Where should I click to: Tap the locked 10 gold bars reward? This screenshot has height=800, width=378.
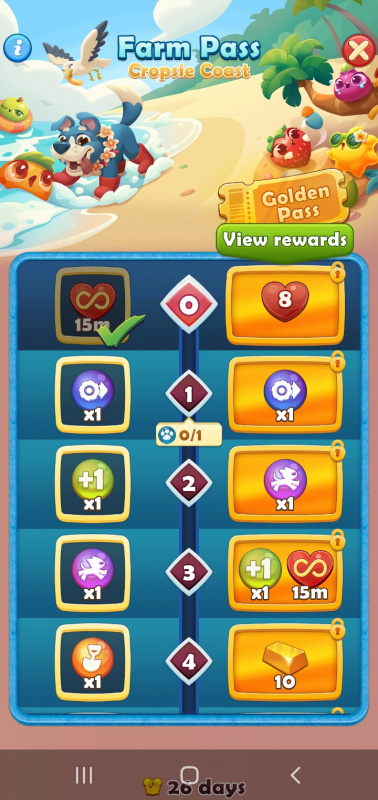285,662
